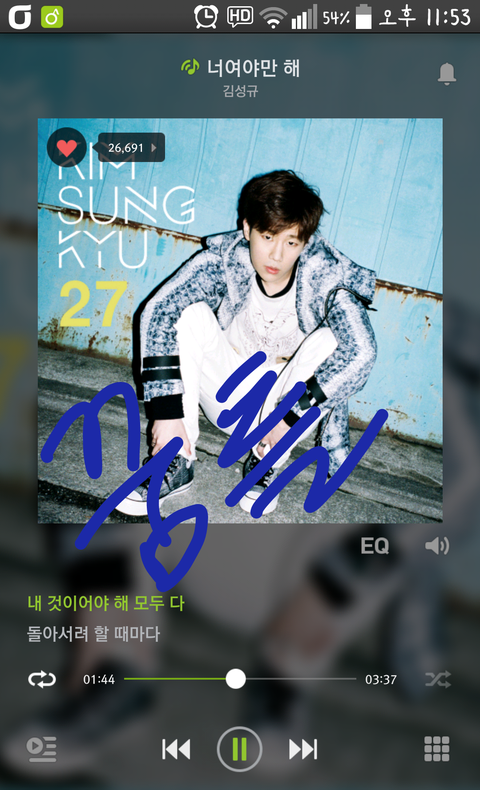Open full lyrics from the highlighted lyric line
480x790 pixels.
coord(106,603)
